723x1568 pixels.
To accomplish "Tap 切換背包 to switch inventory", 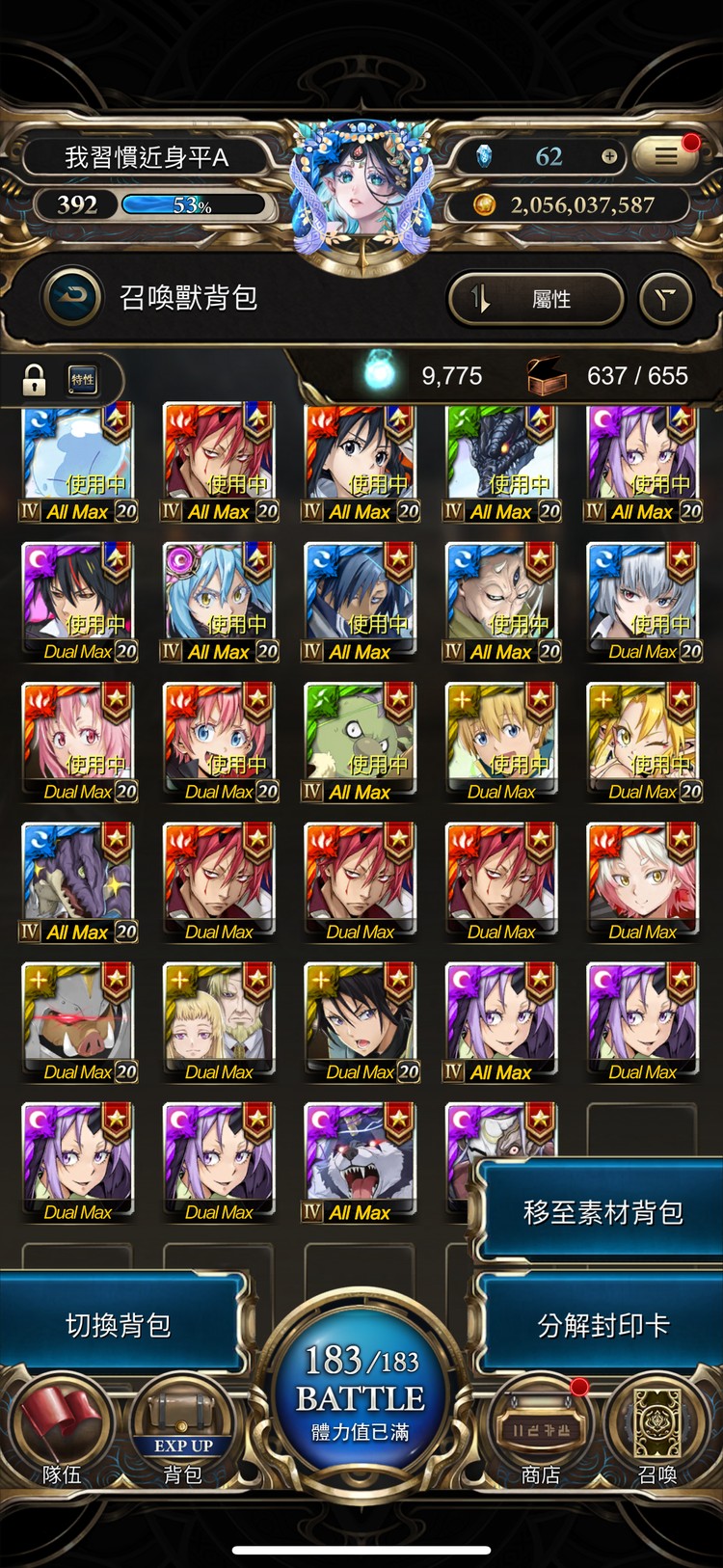I will (x=118, y=1325).
